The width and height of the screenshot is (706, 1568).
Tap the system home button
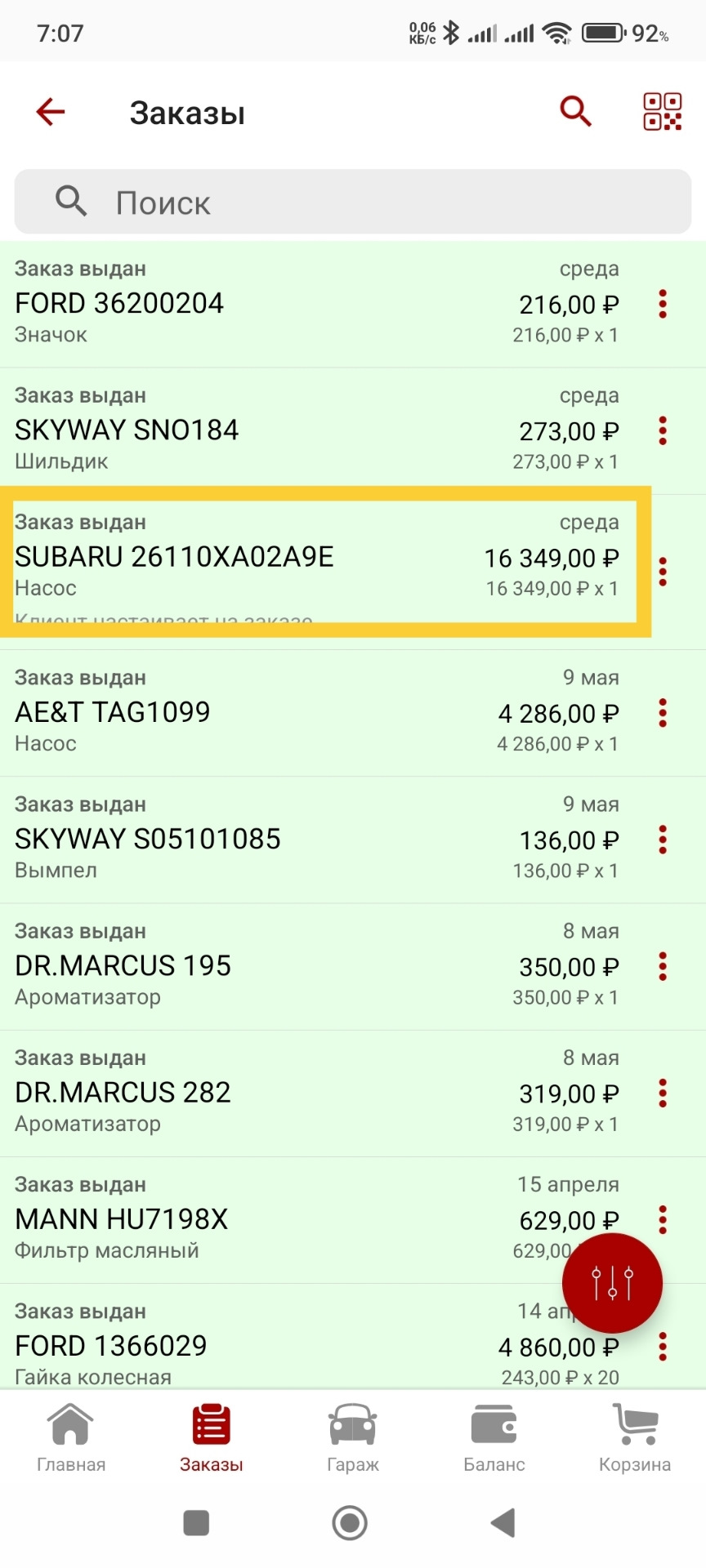[x=350, y=1523]
